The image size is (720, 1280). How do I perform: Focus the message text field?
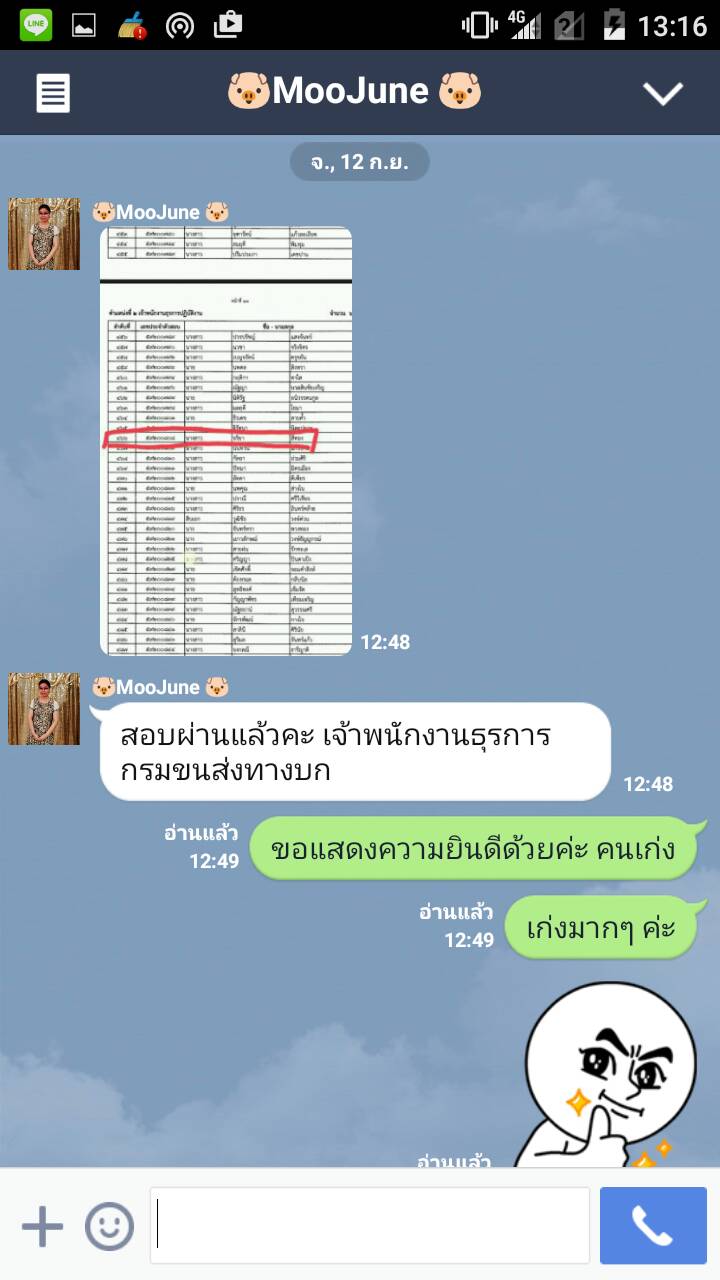pyautogui.click(x=370, y=1226)
